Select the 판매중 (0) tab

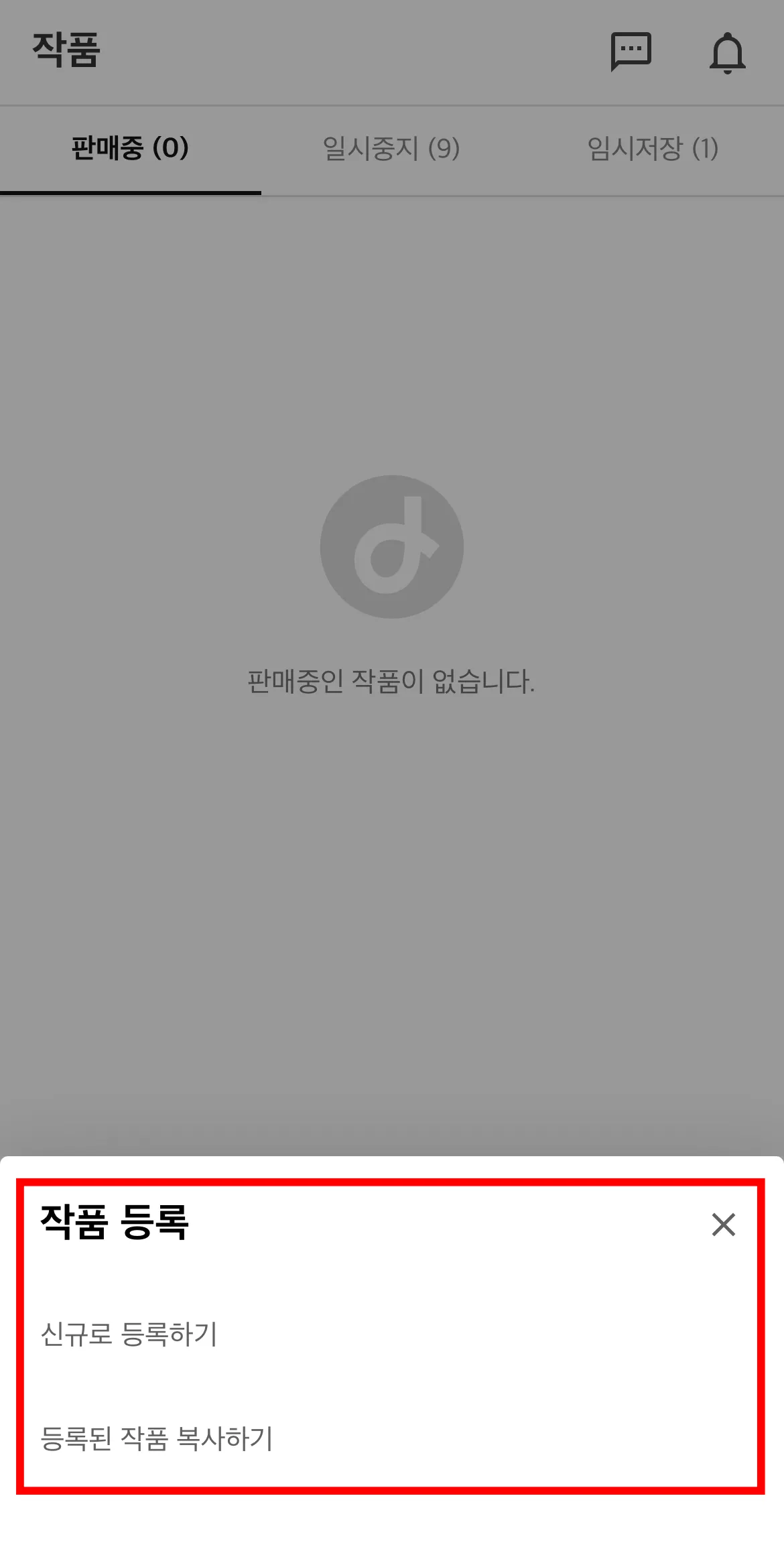coord(131,149)
